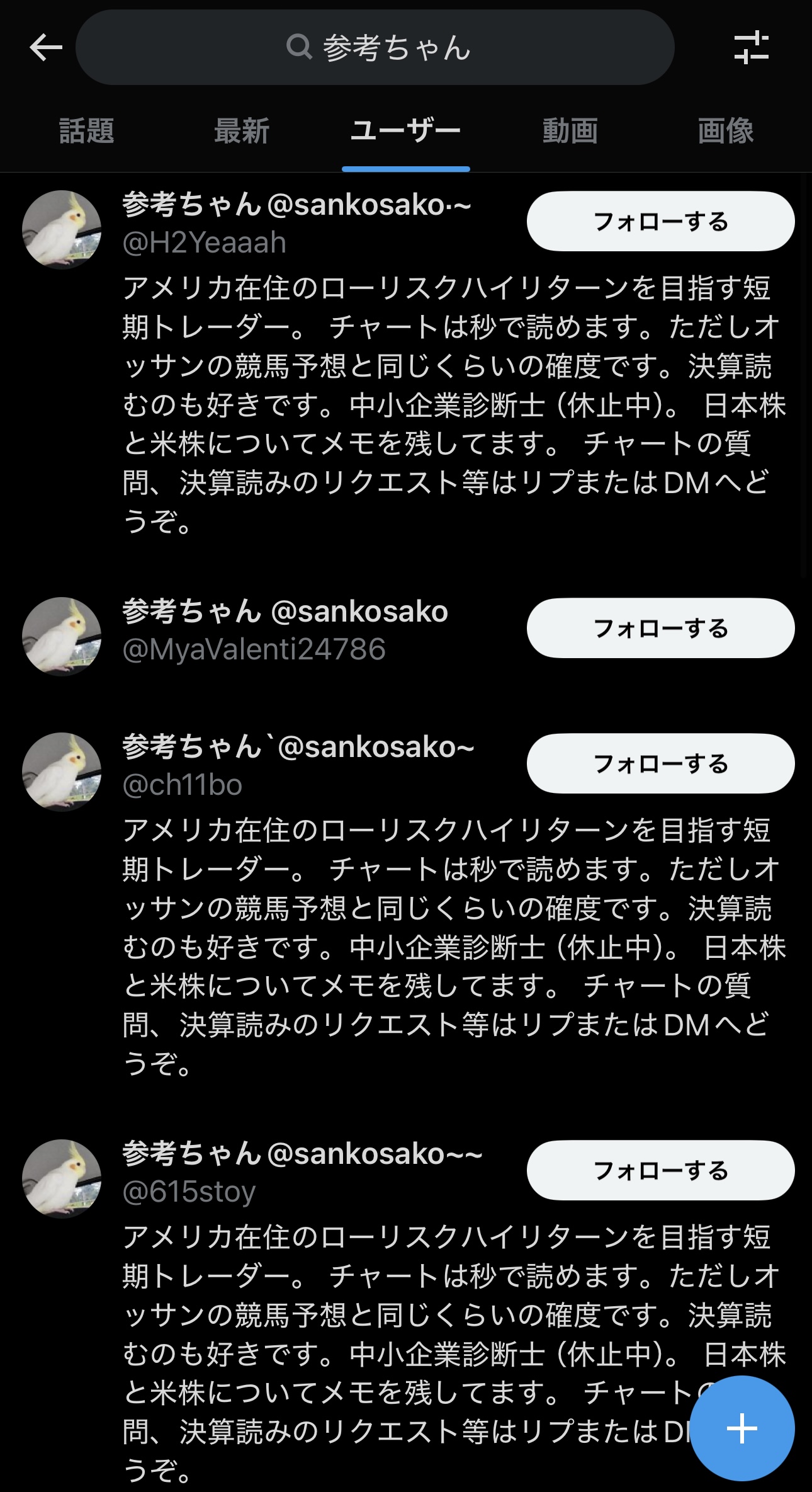Image resolution: width=812 pixels, height=1492 pixels.
Task: Follow the @H2Yeaaah account
Action: tap(660, 222)
